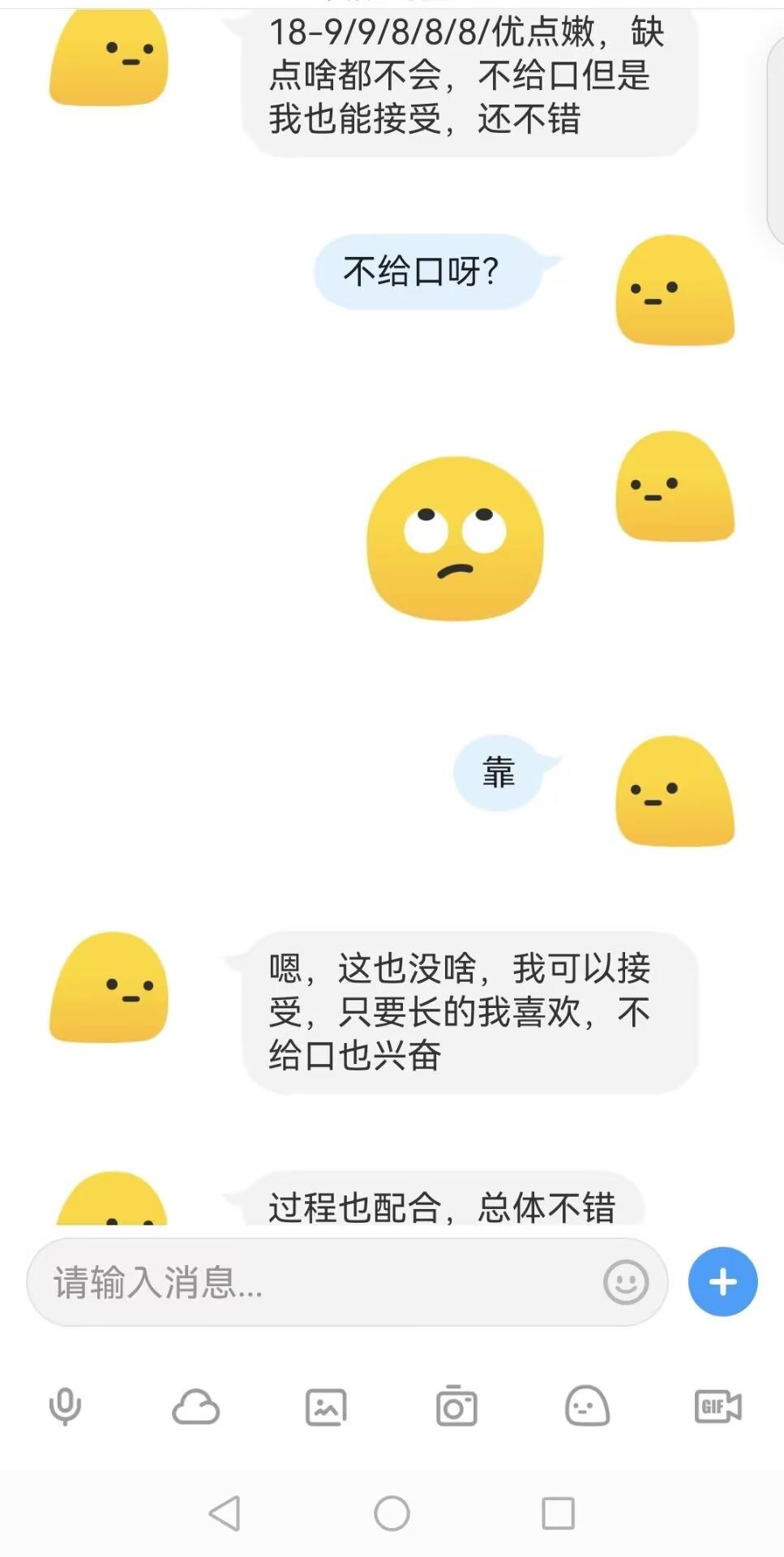Open the camera to take a photo
784x1557 pixels.
tap(456, 1407)
